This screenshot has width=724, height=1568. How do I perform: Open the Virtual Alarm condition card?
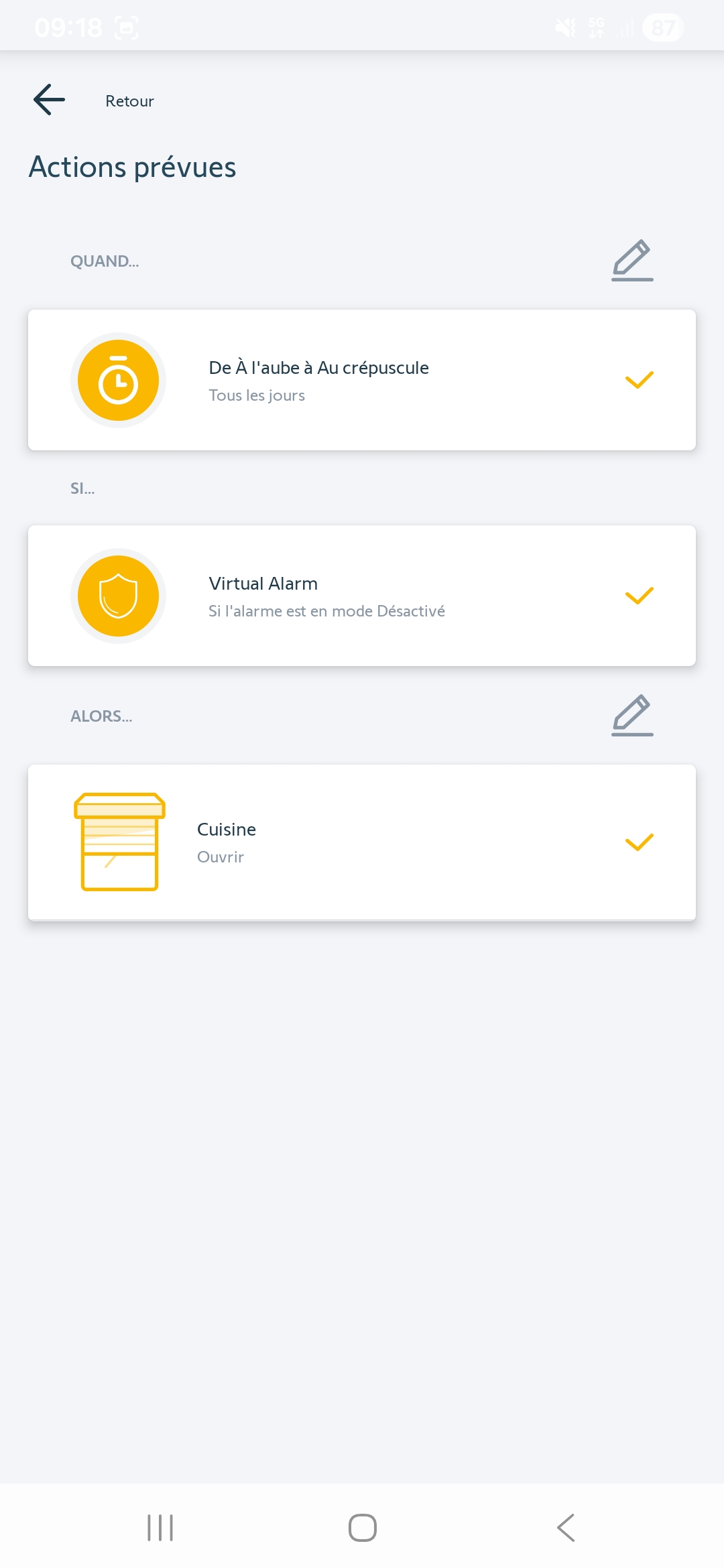tap(362, 596)
